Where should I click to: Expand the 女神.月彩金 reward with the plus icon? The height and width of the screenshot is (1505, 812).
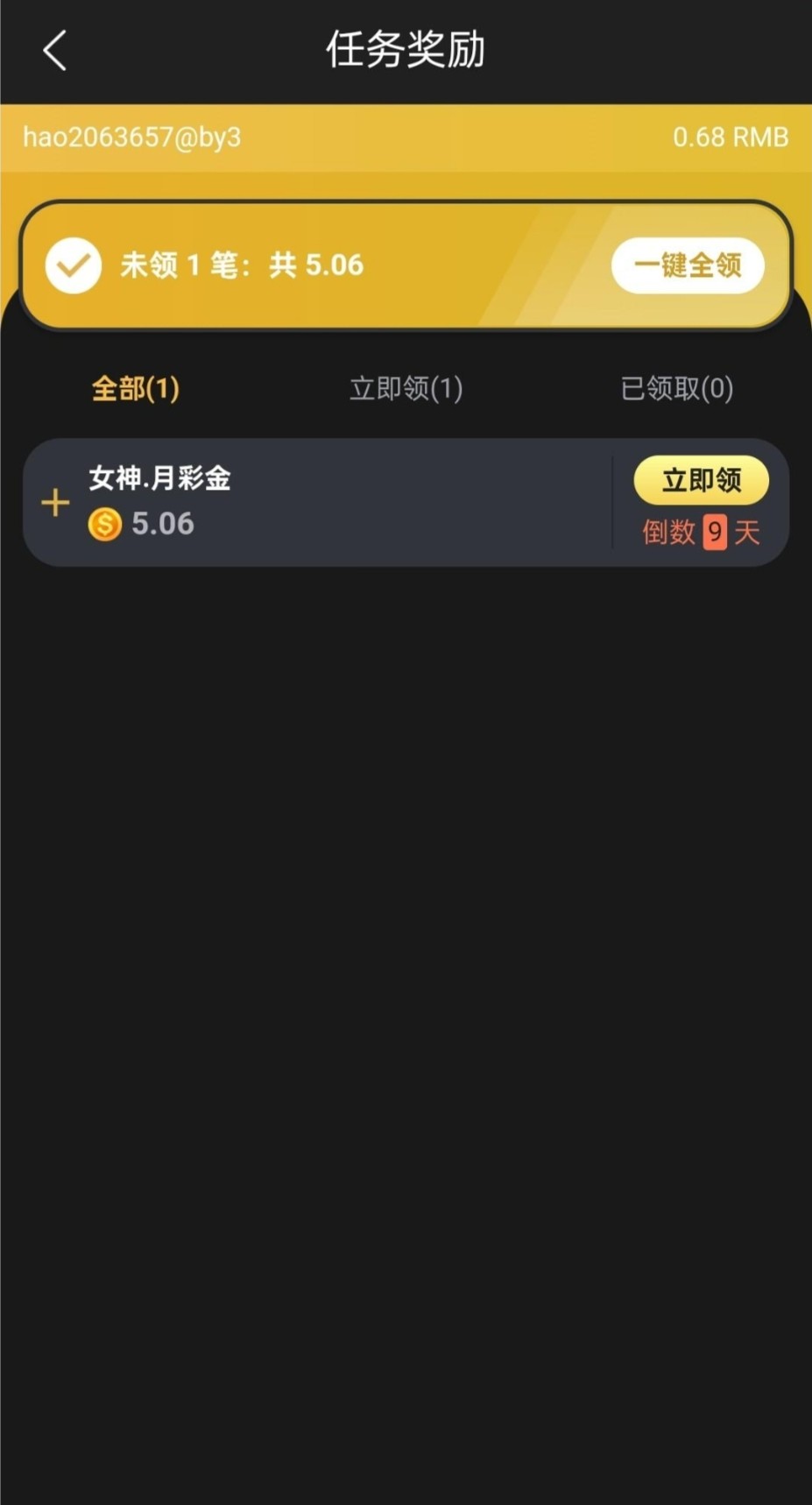pos(55,503)
